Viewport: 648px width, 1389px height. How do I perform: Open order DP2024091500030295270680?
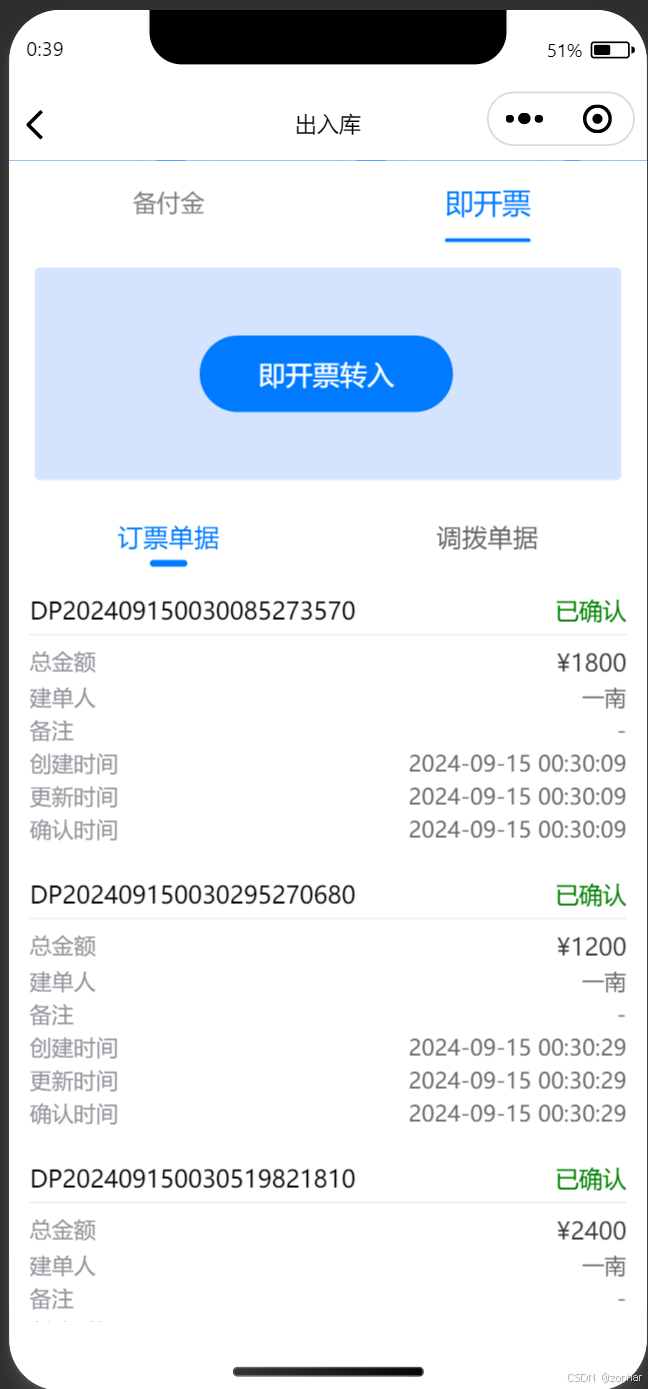coord(193,895)
